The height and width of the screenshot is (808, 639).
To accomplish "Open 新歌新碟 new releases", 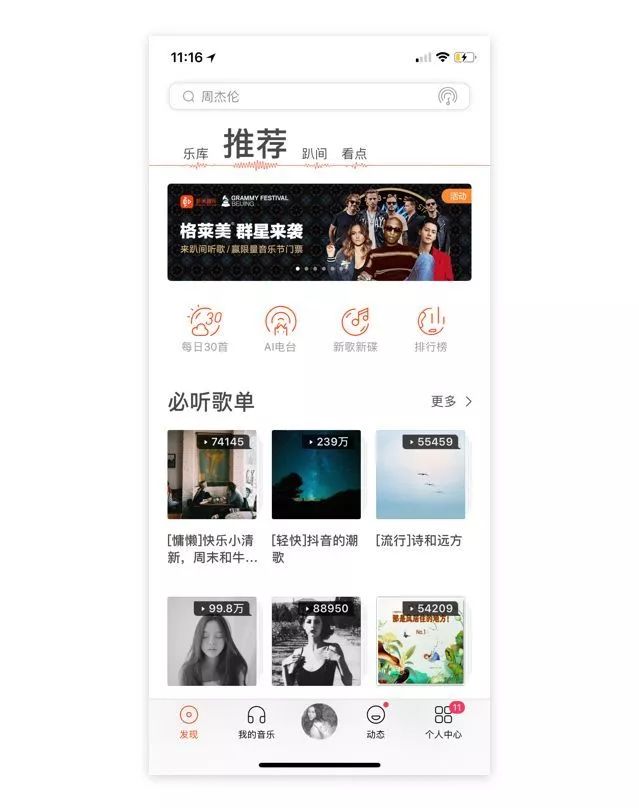I will click(x=357, y=329).
